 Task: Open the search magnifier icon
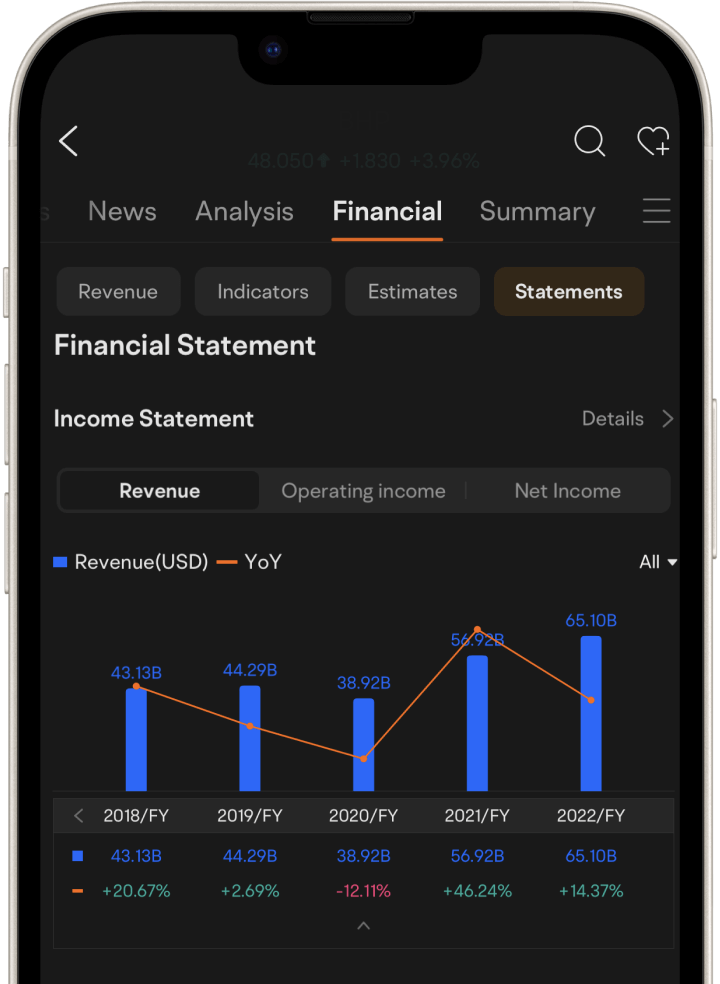coord(589,141)
